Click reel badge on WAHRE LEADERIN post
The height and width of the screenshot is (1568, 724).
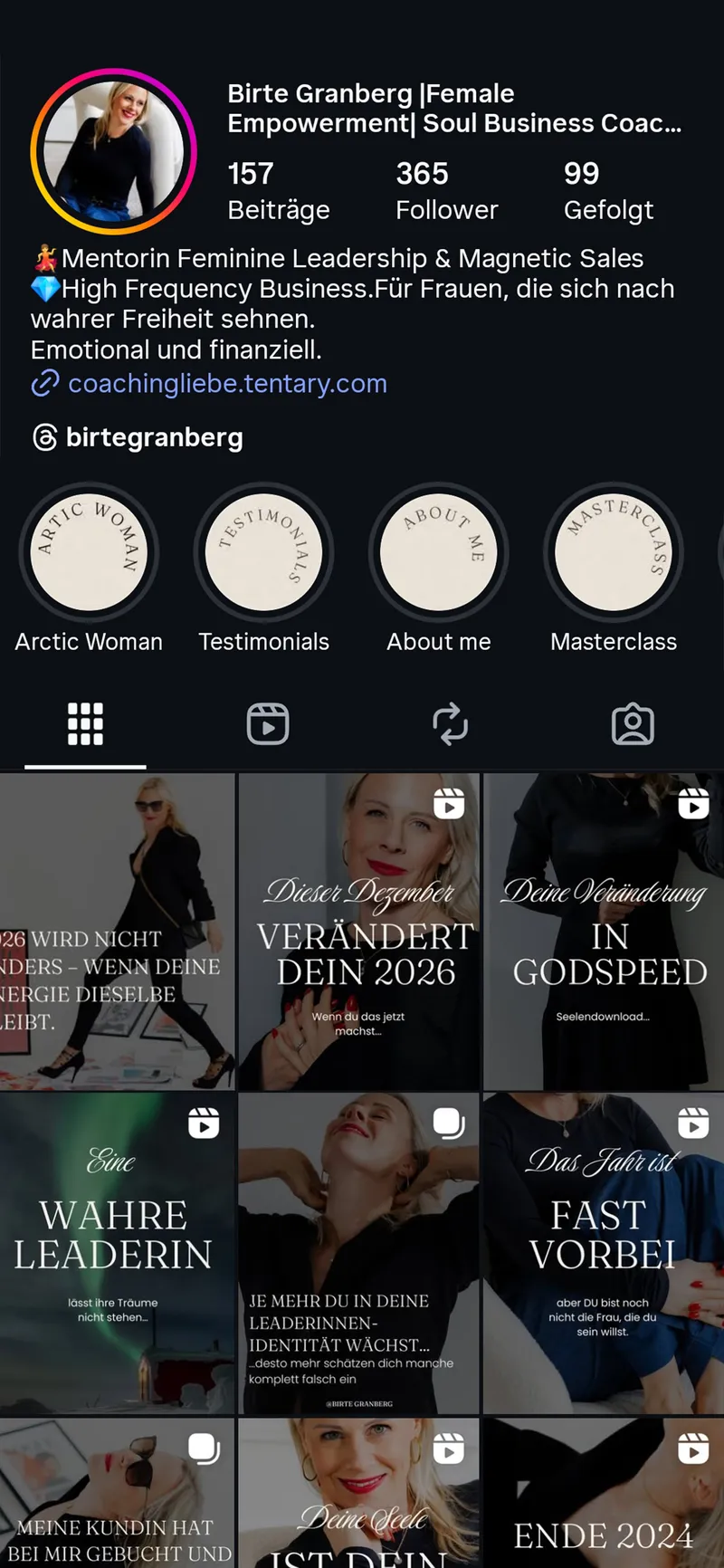click(x=205, y=1123)
